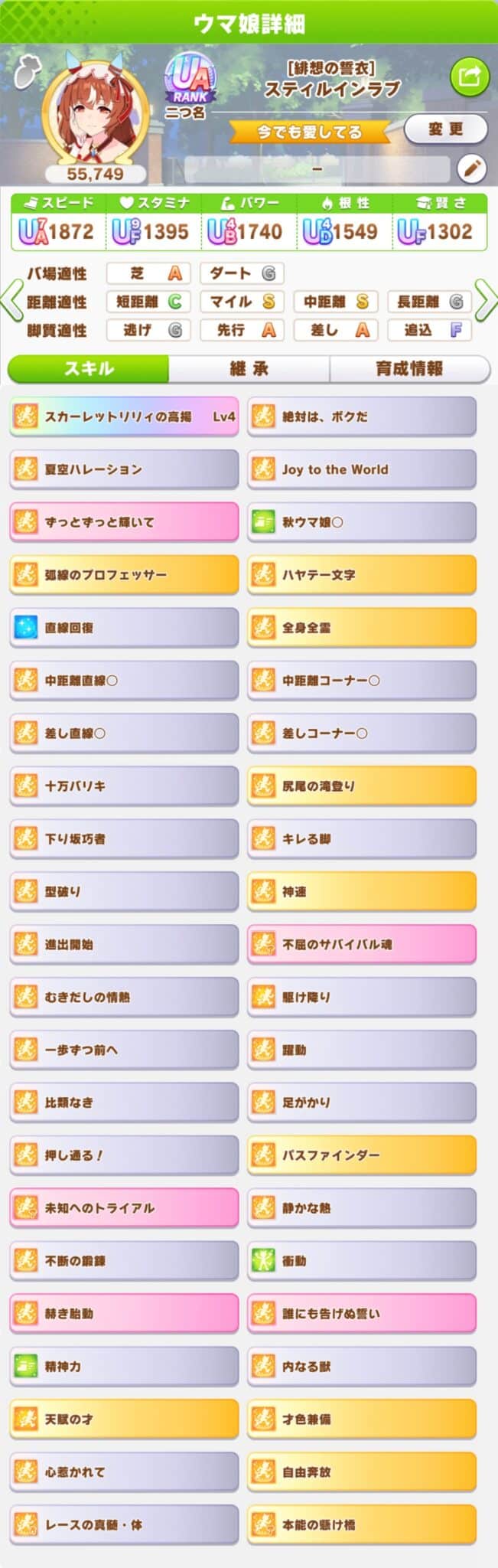The image size is (498, 1568).
Task: Open the skill 弧線のプロフェッサー
Action: click(124, 575)
